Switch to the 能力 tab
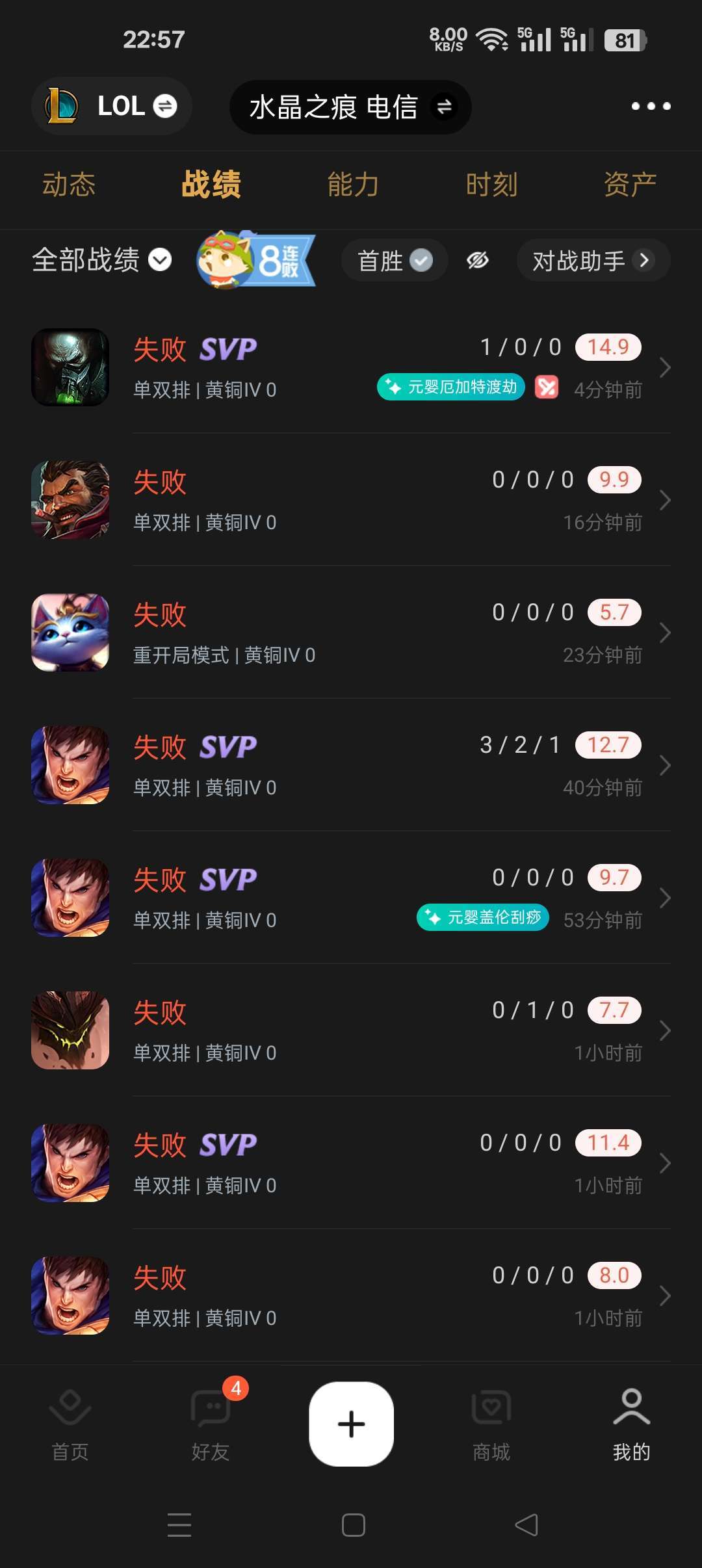 pyautogui.click(x=353, y=185)
